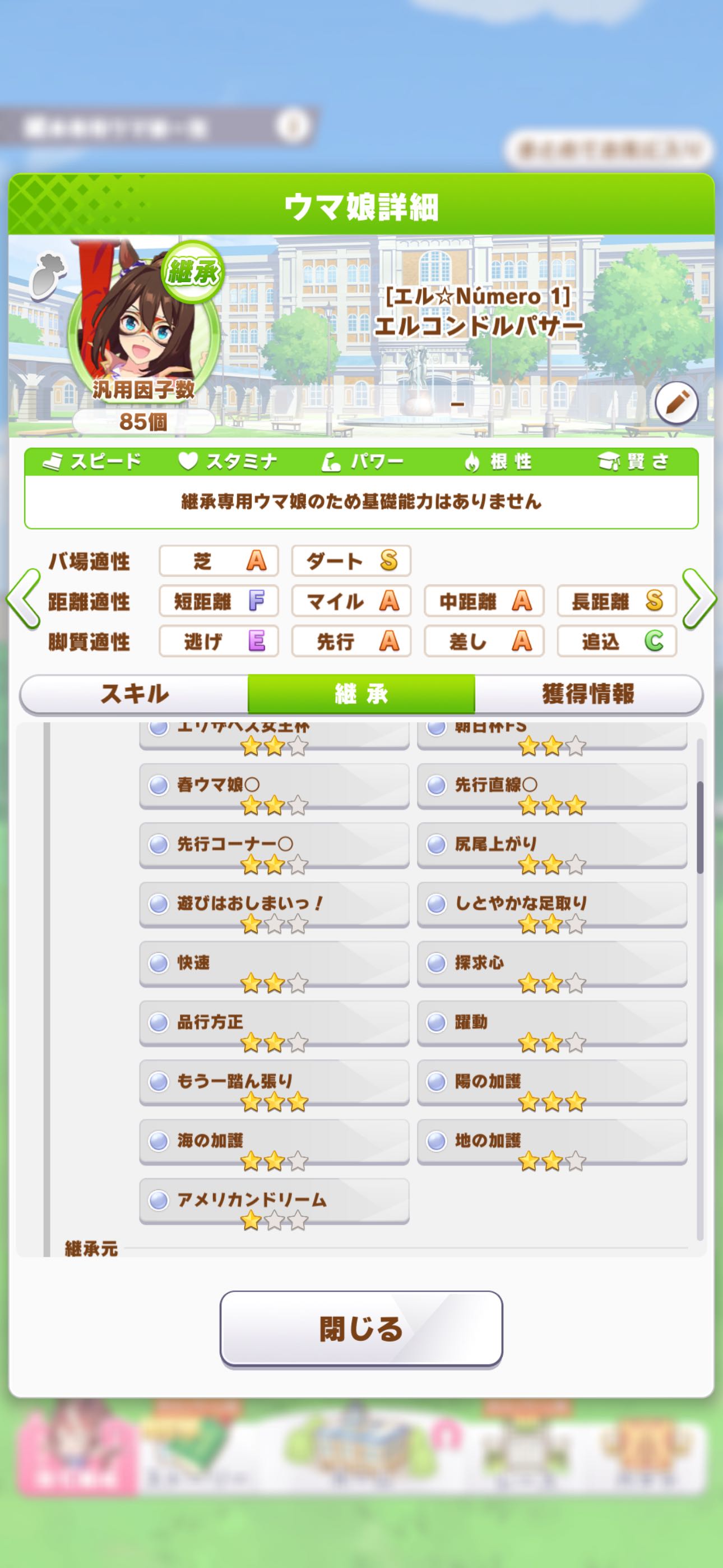This screenshot has width=723, height=1568.
Task: Tap the 閉じる close button
Action: [x=361, y=1328]
